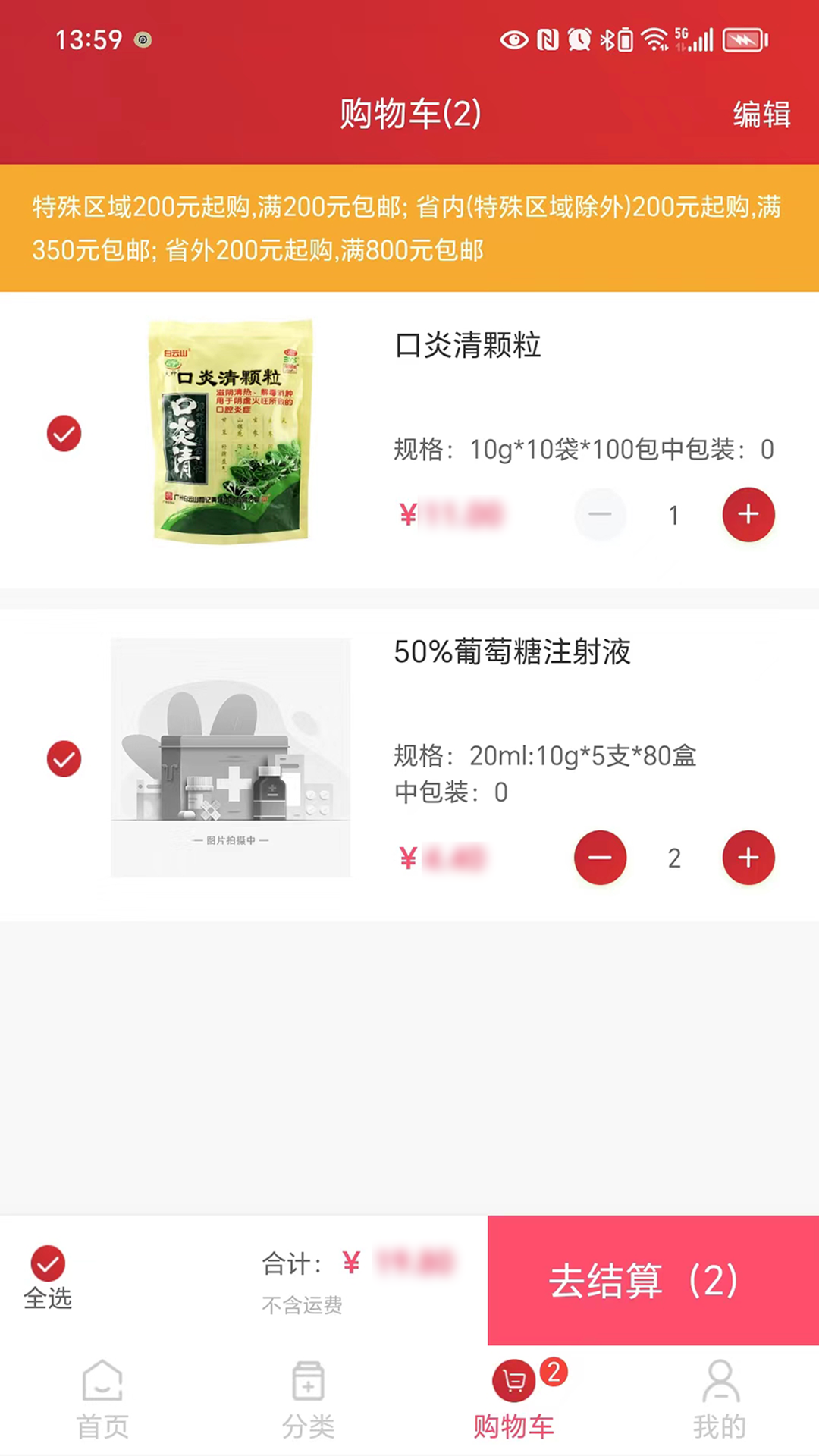This screenshot has width=819, height=1456.
Task: Tap the plus icon for 50%葡萄糖注射液
Action: (748, 858)
